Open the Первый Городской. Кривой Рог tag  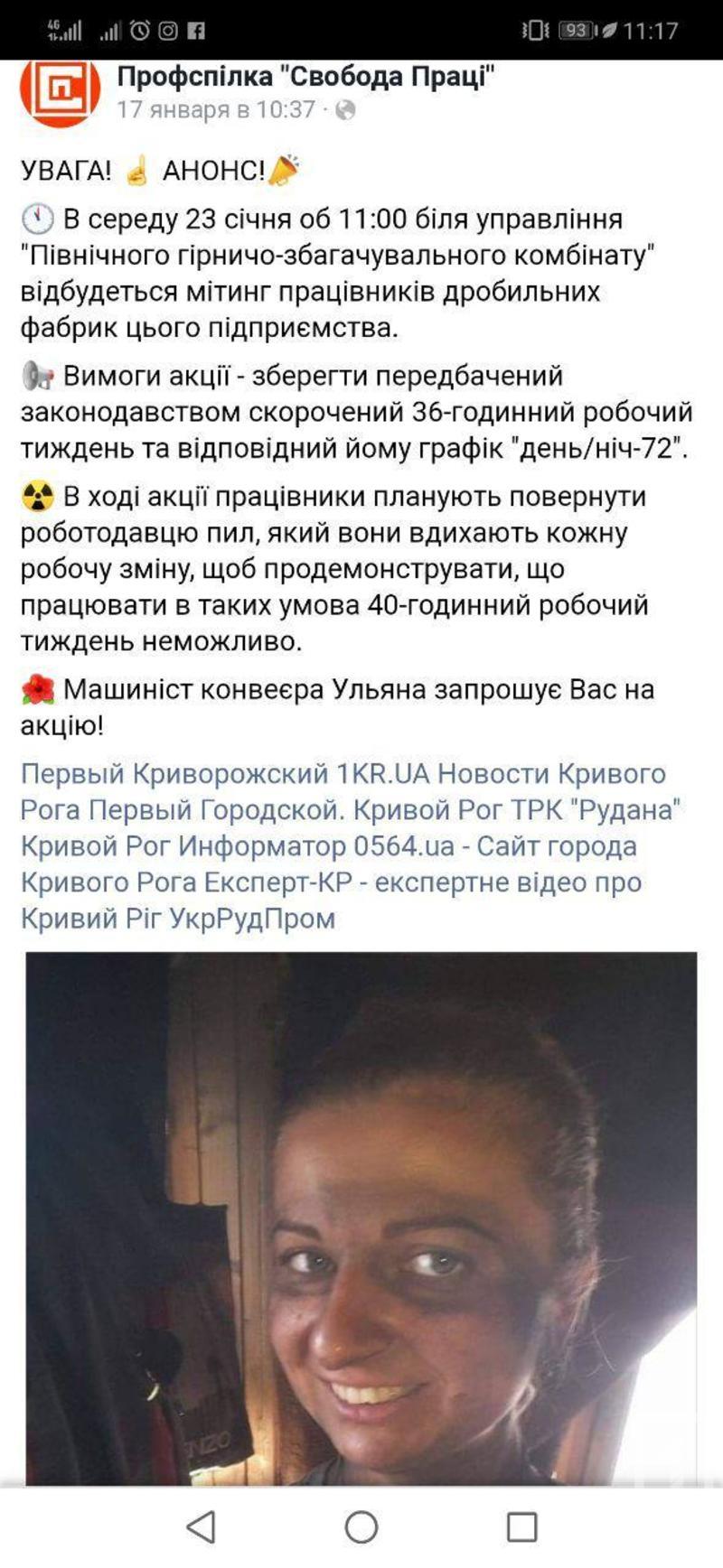(x=217, y=810)
